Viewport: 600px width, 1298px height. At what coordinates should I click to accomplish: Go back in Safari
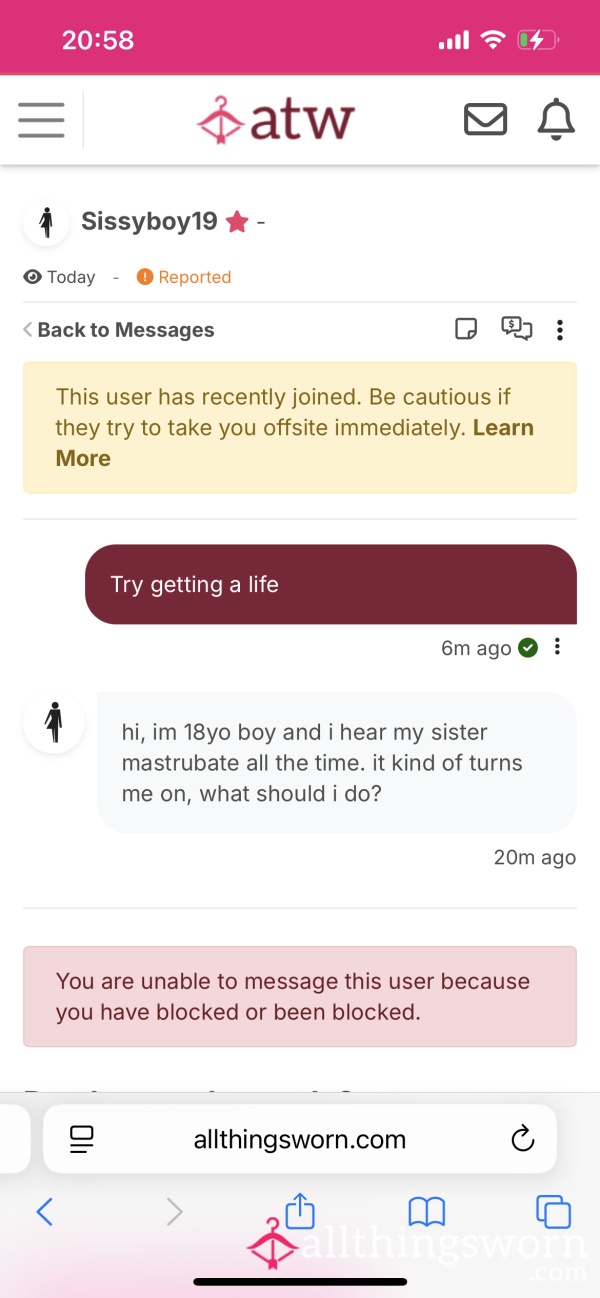(44, 1212)
